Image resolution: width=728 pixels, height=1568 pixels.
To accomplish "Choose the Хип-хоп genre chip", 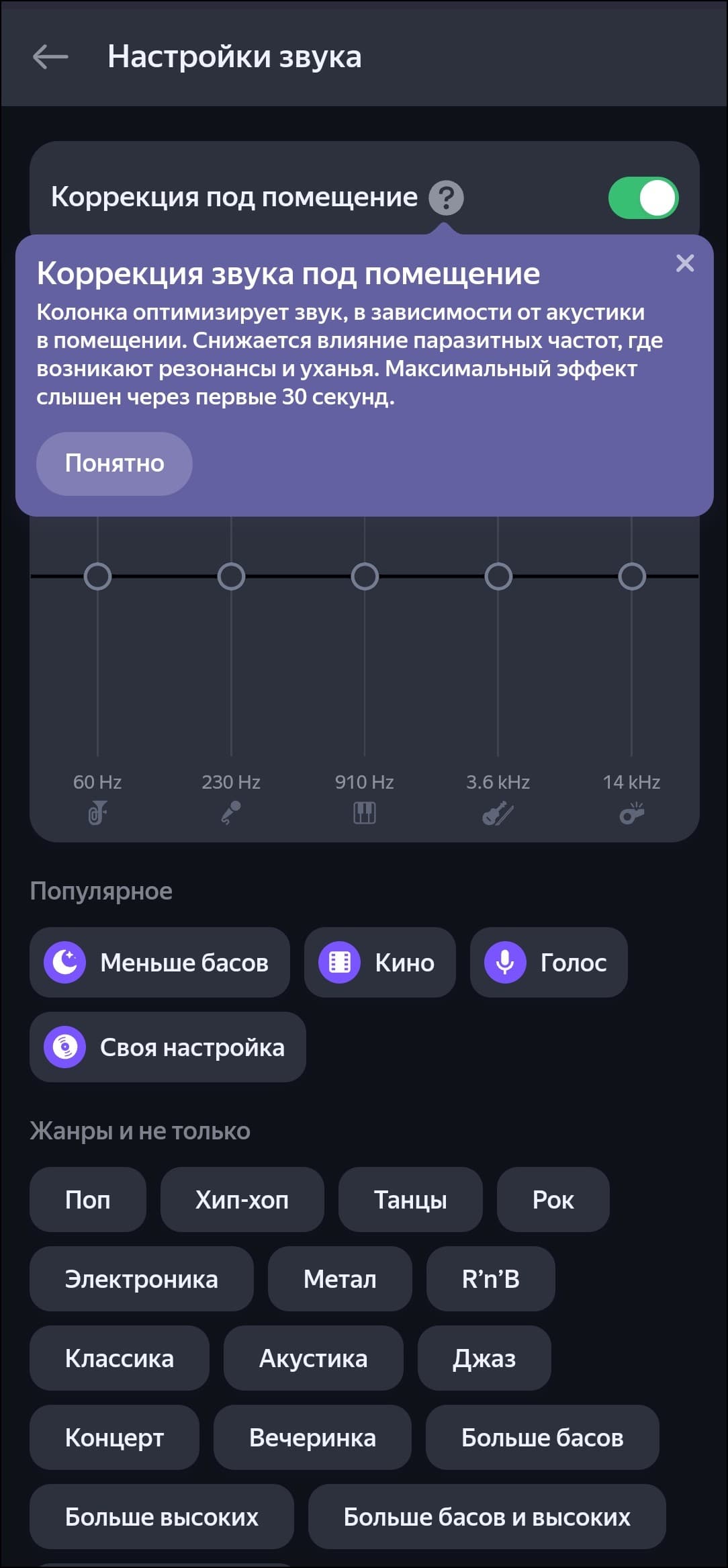I will click(x=242, y=1200).
